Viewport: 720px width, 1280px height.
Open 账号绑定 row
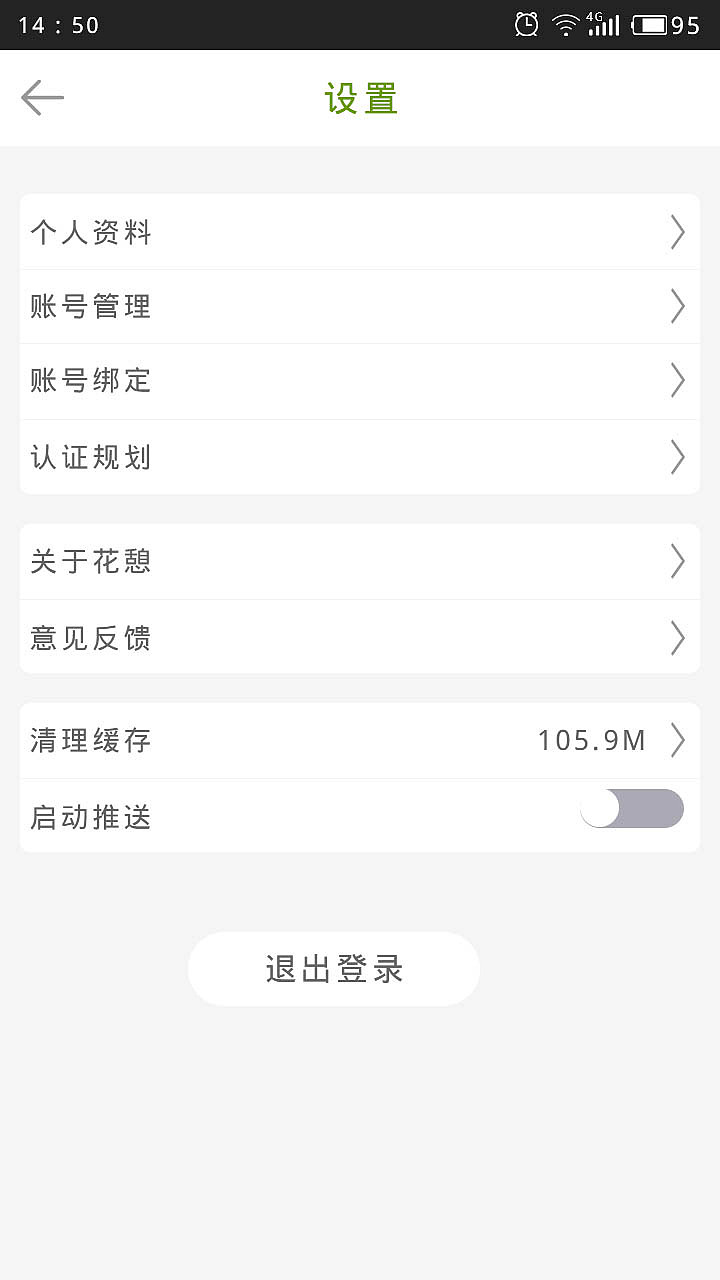pyautogui.click(x=360, y=381)
